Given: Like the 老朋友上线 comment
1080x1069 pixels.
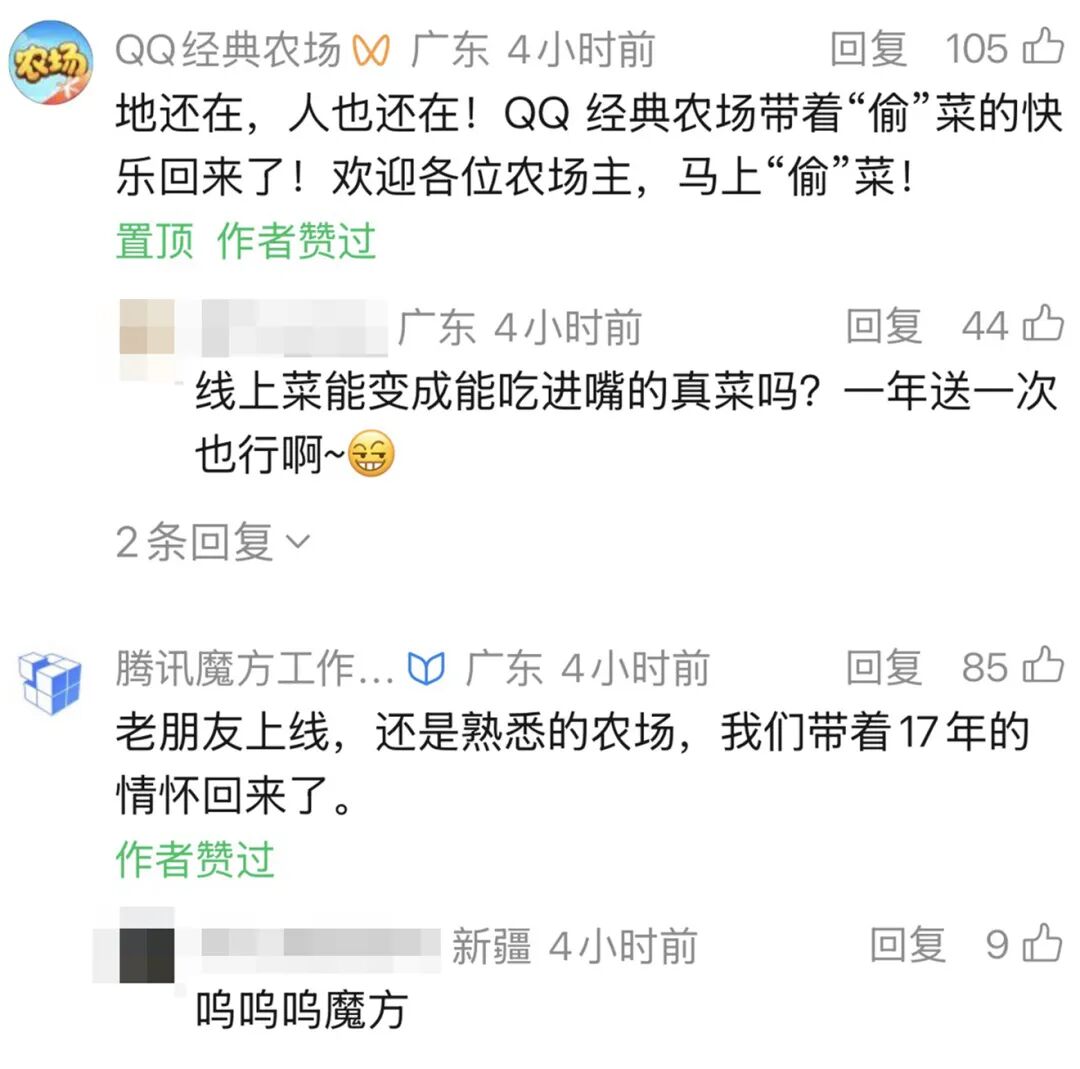Looking at the screenshot, I should (x=1042, y=665).
